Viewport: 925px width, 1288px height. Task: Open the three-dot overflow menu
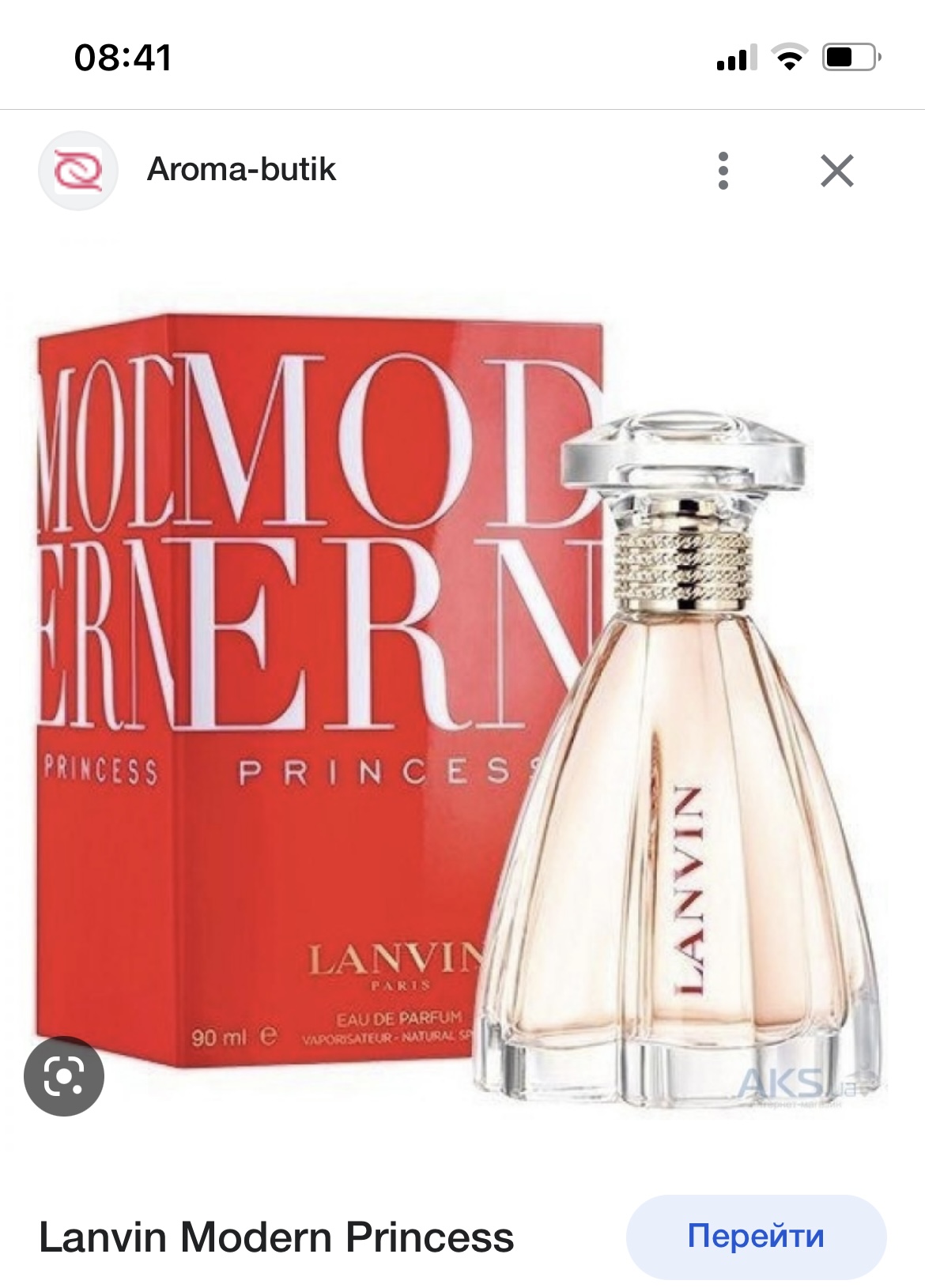pyautogui.click(x=723, y=171)
